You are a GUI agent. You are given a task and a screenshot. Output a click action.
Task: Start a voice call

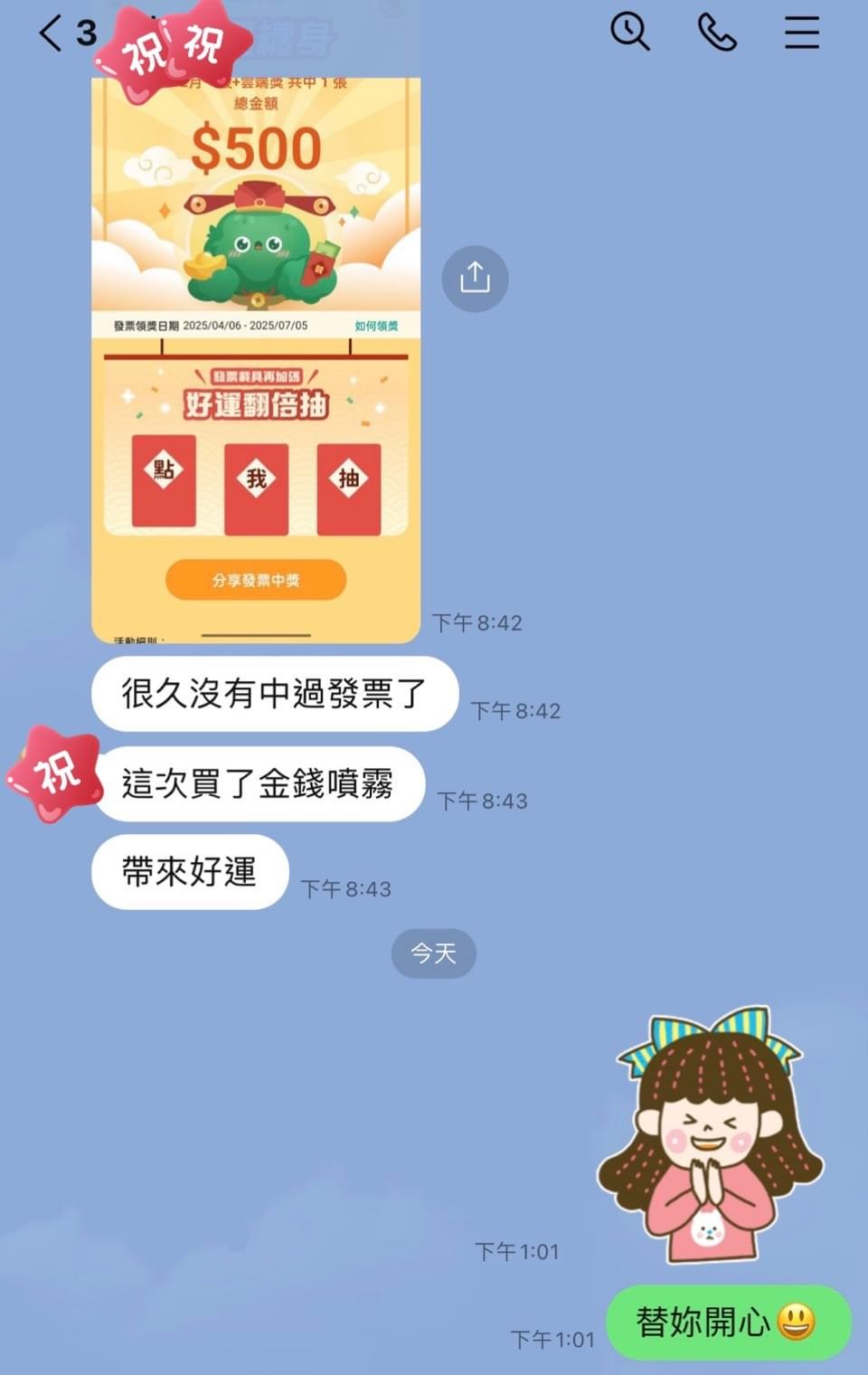(x=716, y=33)
